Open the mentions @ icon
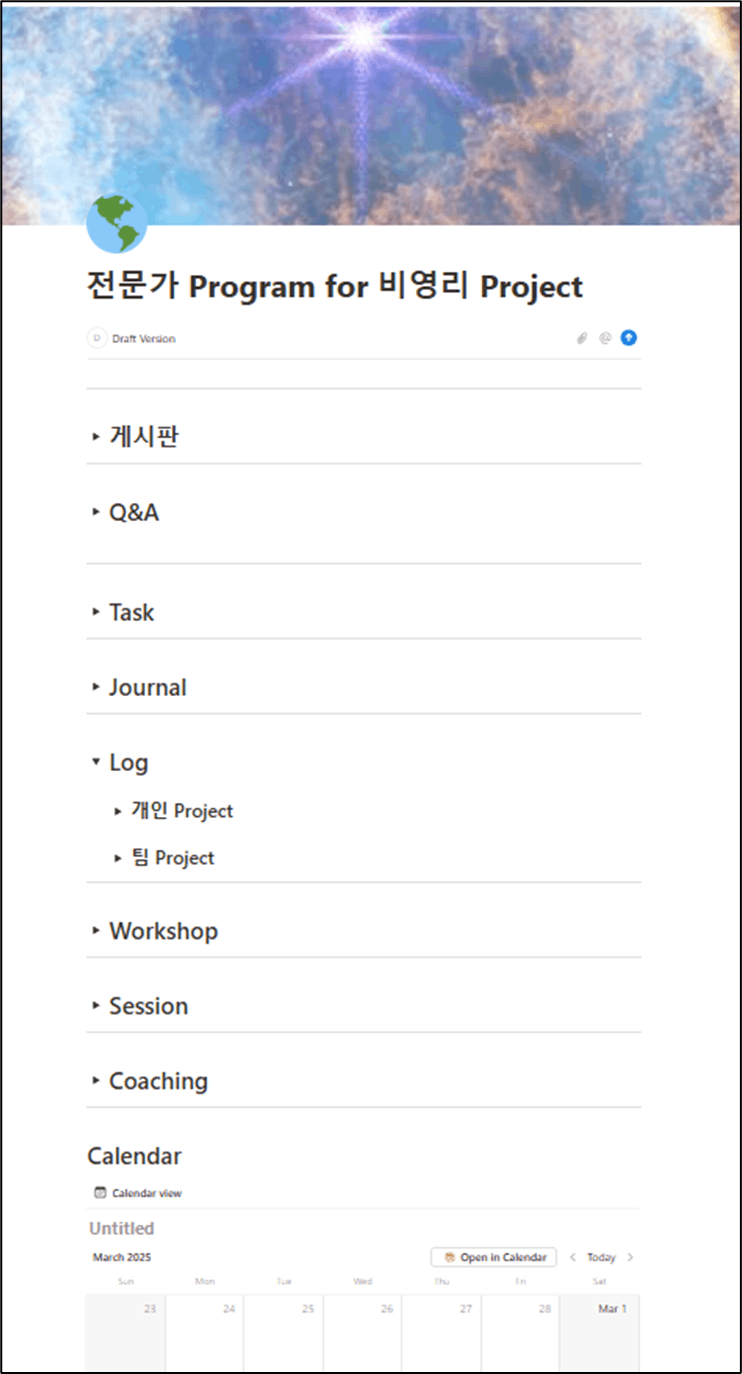 (x=605, y=338)
